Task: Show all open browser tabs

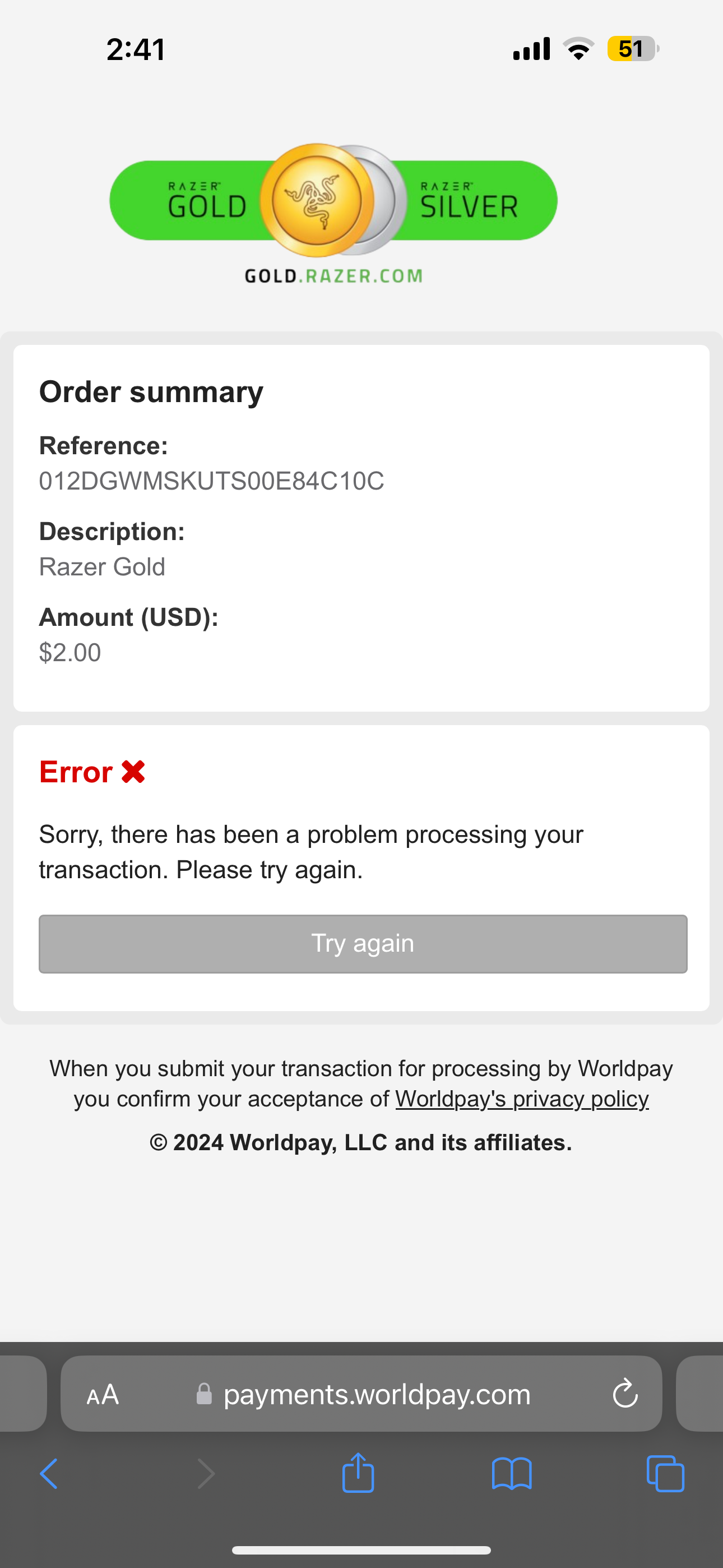Action: click(x=665, y=1474)
